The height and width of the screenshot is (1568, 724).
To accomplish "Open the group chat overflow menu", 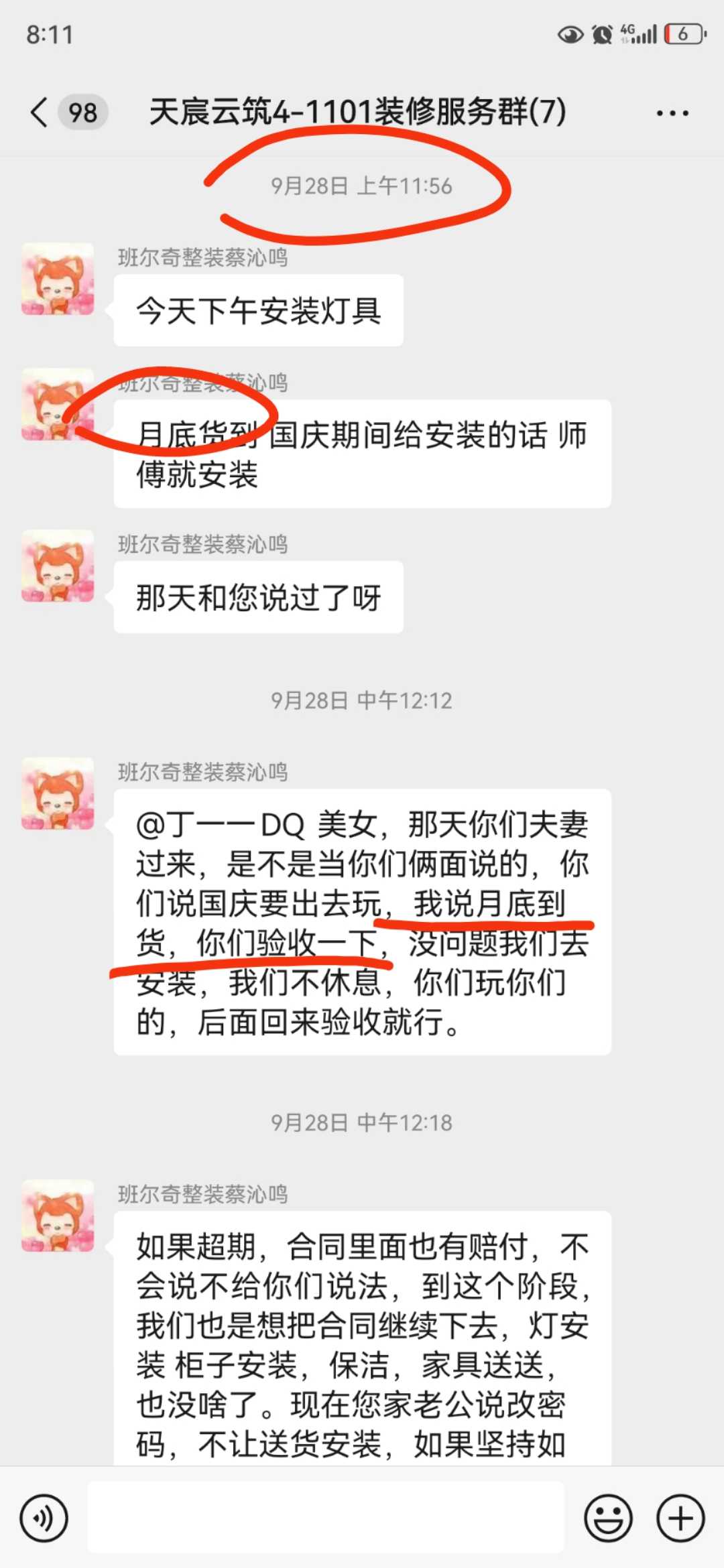I will (x=672, y=113).
